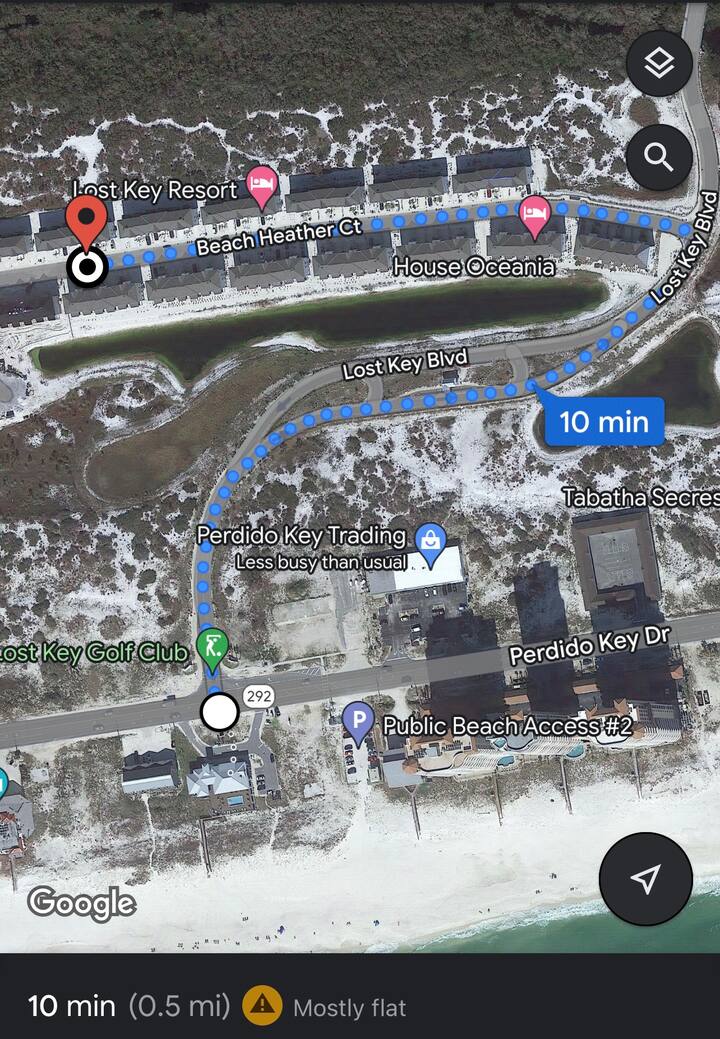
Task: Tap the 10 min route label
Action: coord(603,421)
